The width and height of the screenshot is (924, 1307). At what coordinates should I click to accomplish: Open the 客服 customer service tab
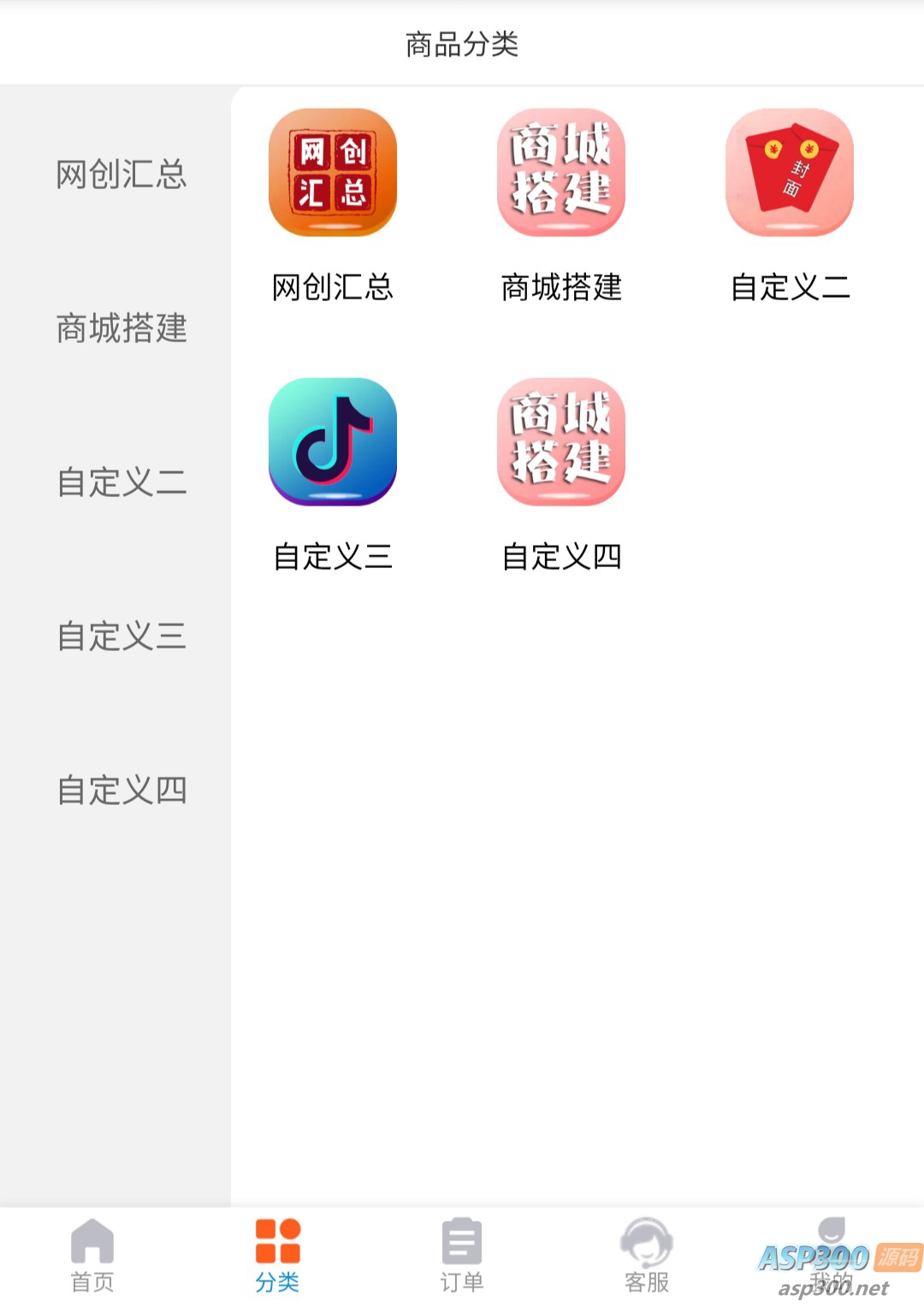click(x=647, y=1254)
